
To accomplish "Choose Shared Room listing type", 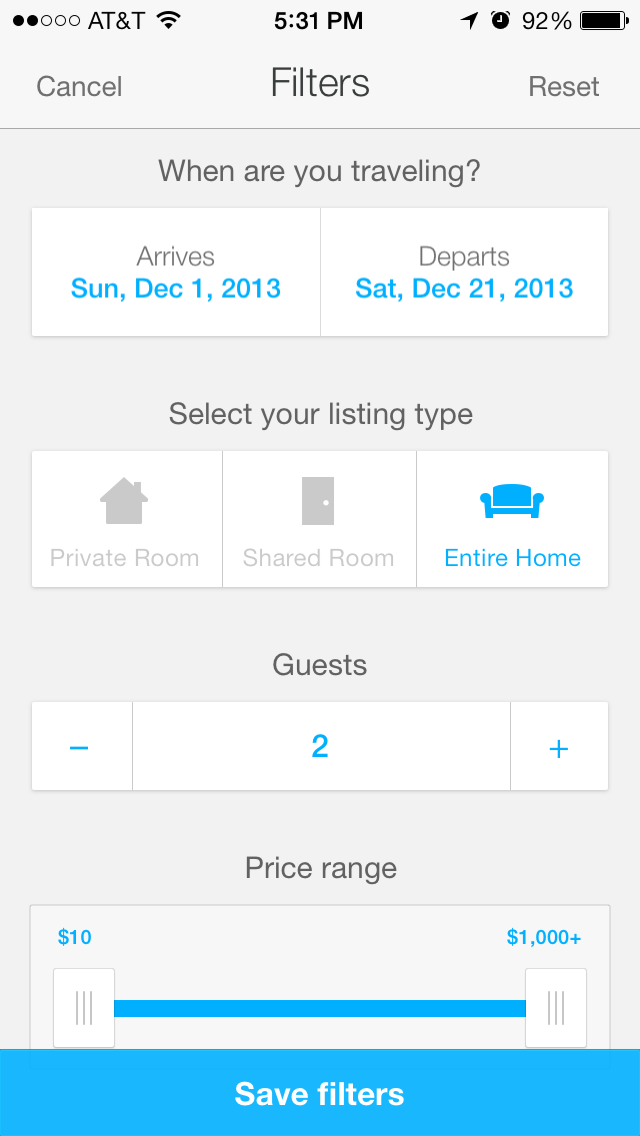I will pyautogui.click(x=319, y=519).
